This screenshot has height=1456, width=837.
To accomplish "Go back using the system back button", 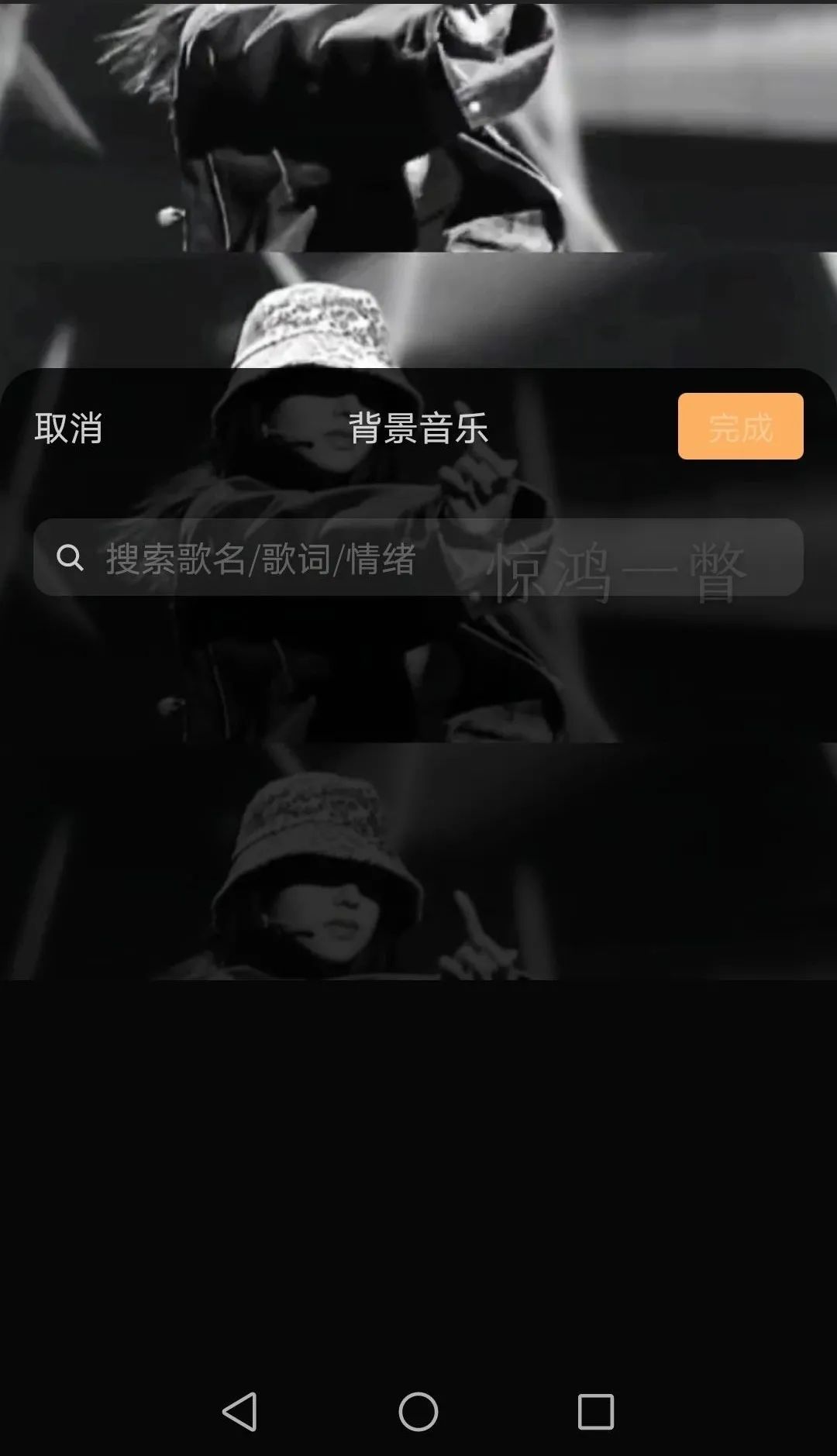I will (x=240, y=1411).
